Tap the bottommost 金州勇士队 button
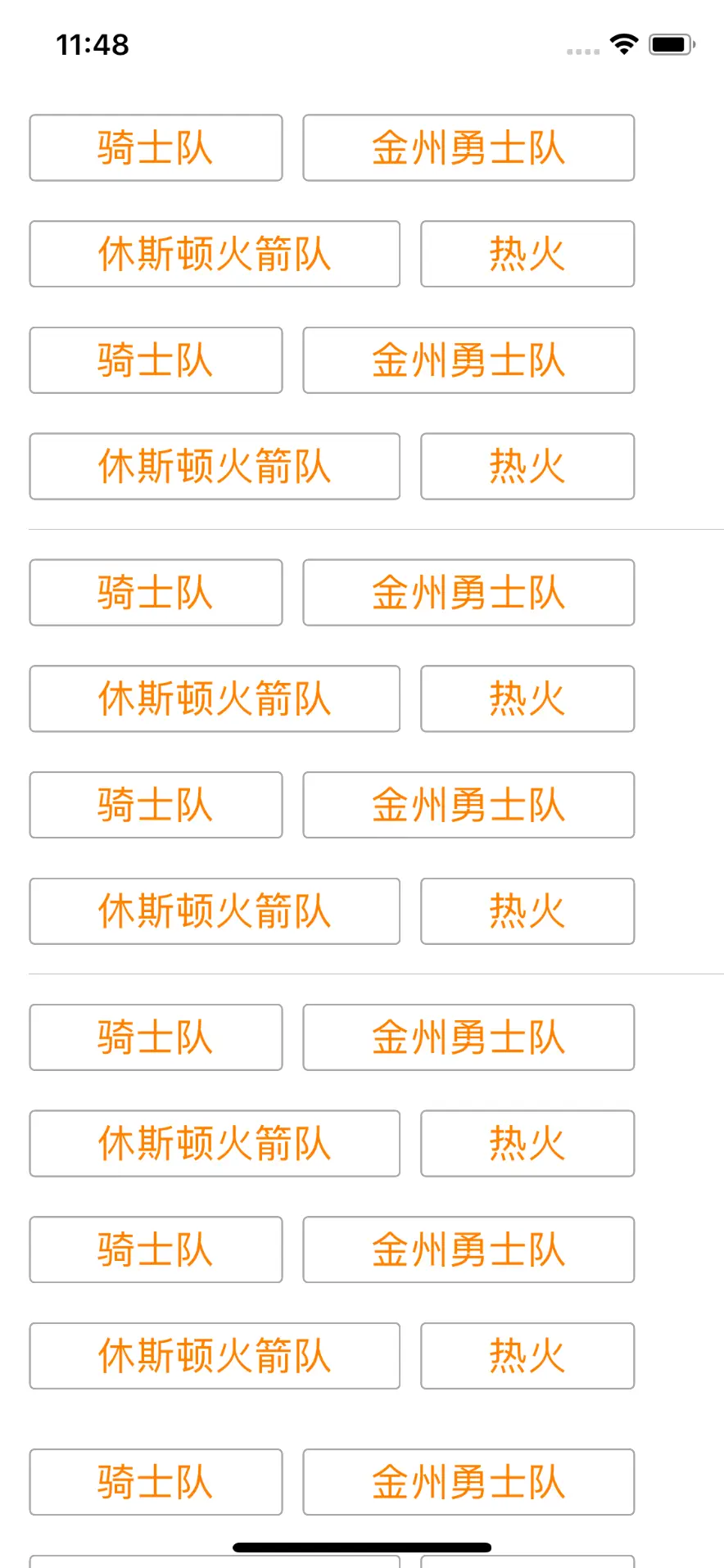The image size is (724, 1568). pyautogui.click(x=468, y=1482)
